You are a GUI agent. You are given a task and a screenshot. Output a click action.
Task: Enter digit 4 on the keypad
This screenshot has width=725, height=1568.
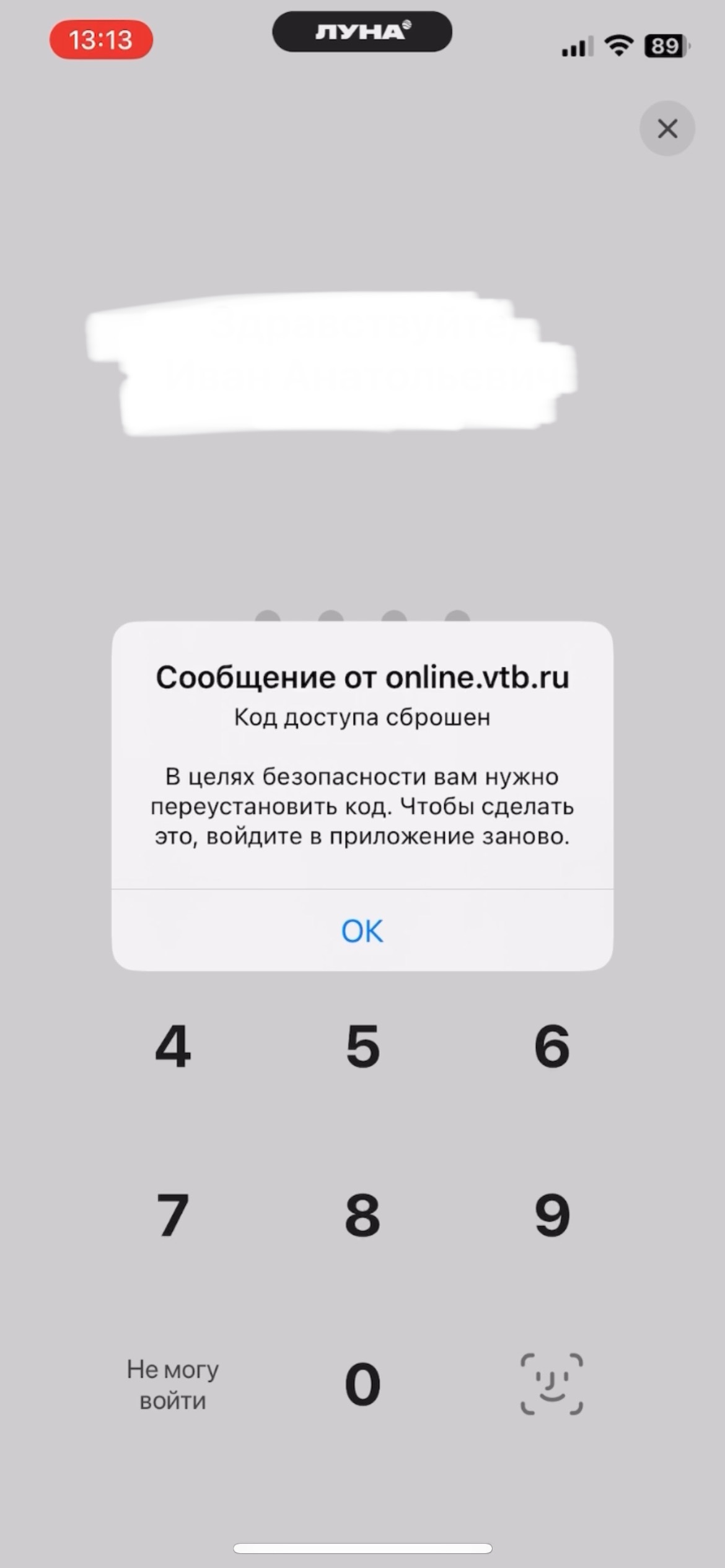(x=173, y=1046)
